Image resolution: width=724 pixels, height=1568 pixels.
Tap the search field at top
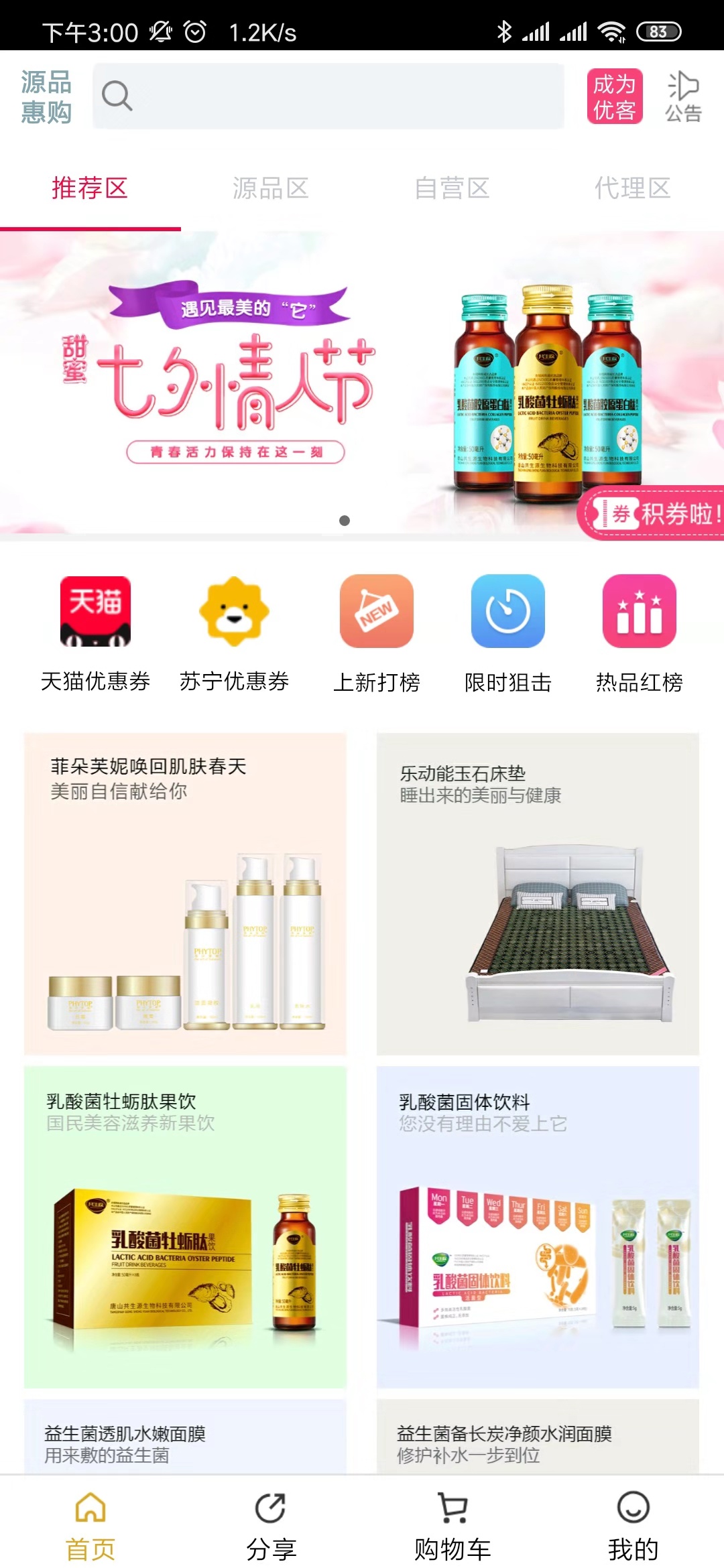(x=328, y=96)
